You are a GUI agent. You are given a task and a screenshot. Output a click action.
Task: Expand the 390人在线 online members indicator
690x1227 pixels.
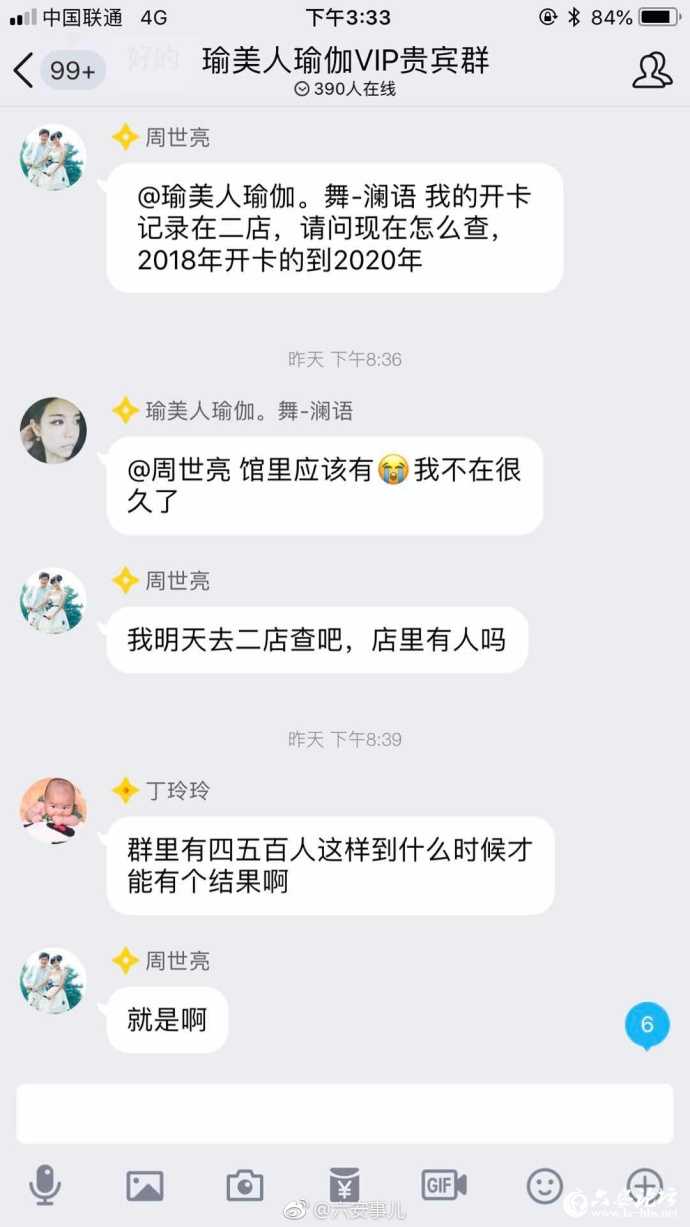coord(345,90)
